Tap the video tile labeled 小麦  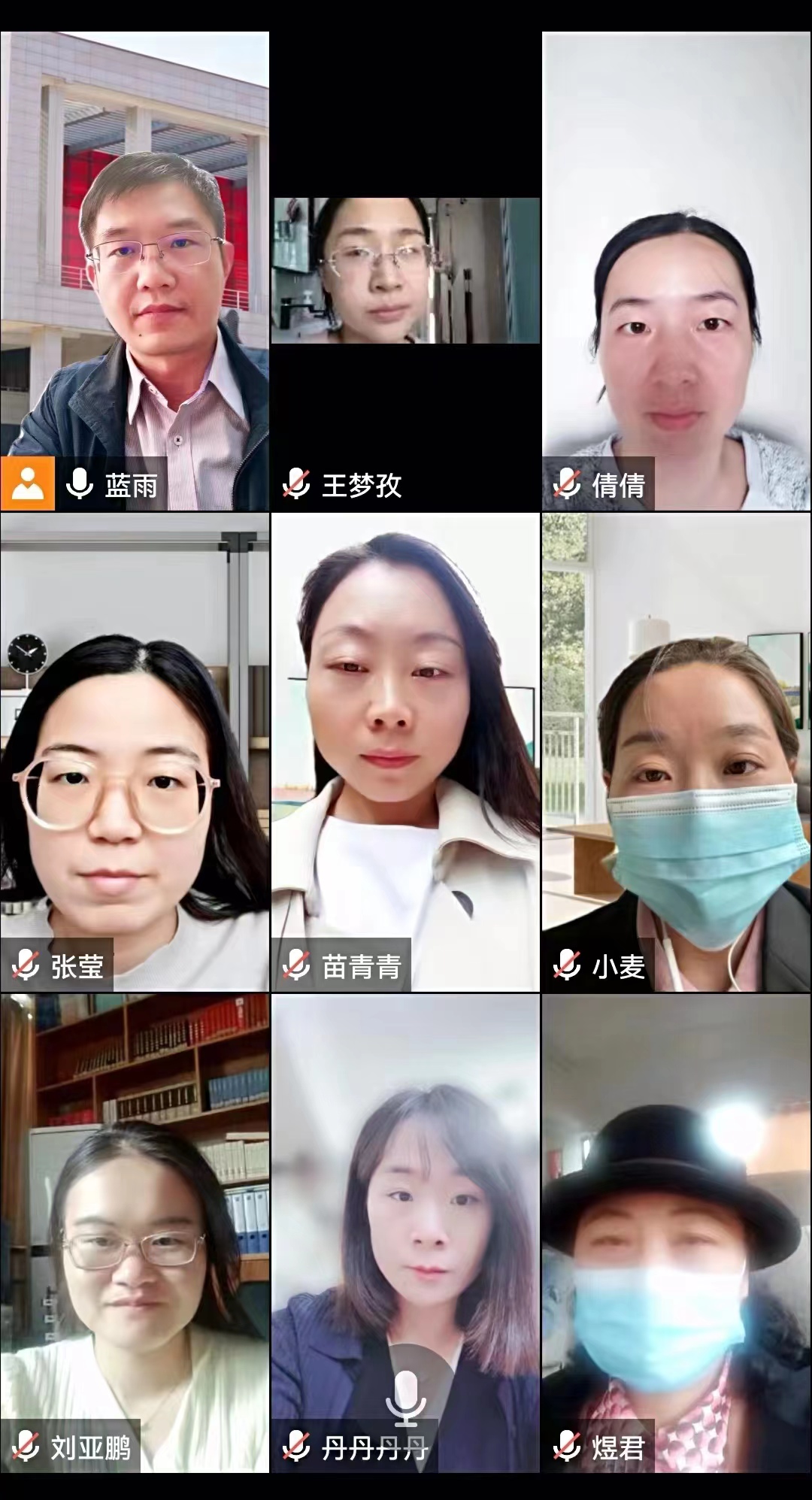(676, 752)
